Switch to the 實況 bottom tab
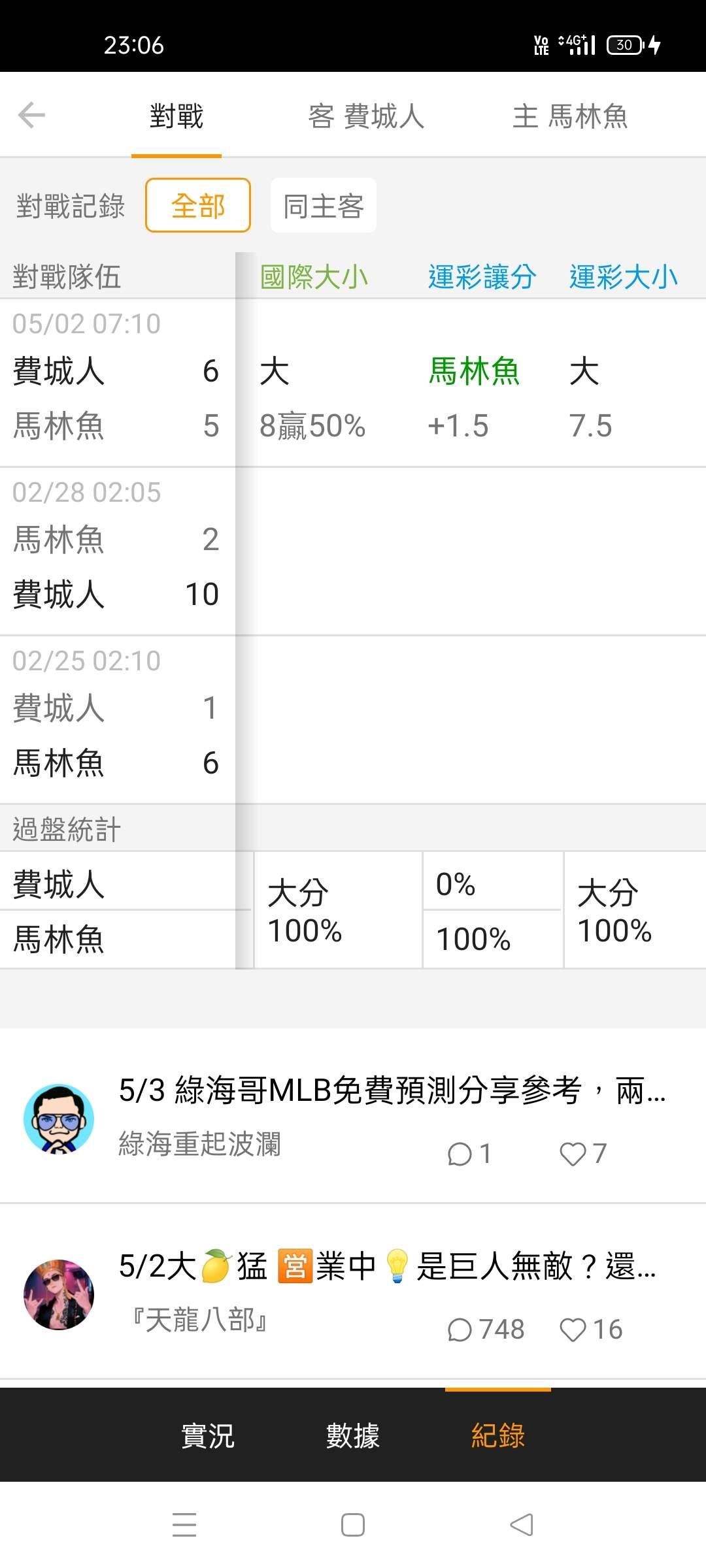The image size is (706, 1568). (x=208, y=1436)
